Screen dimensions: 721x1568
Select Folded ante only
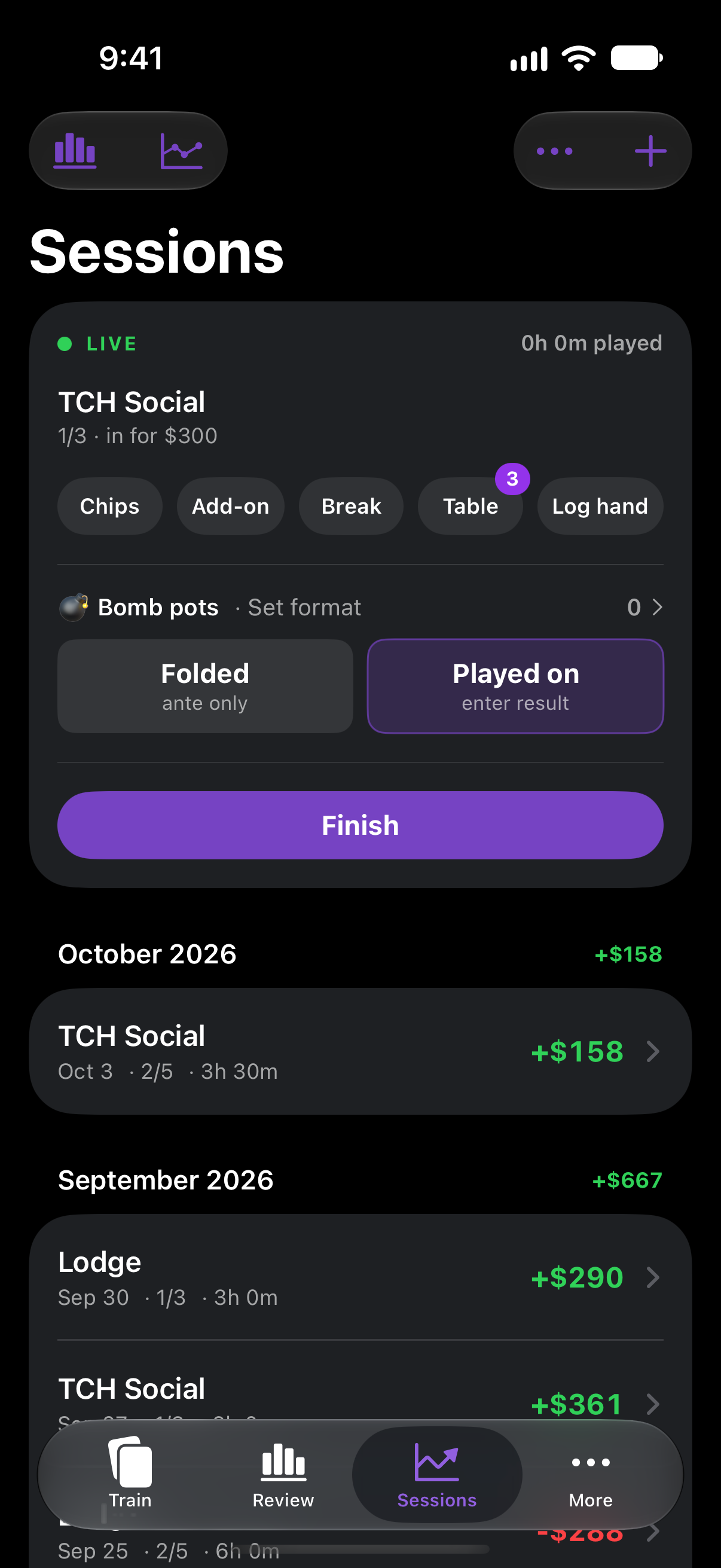205,686
